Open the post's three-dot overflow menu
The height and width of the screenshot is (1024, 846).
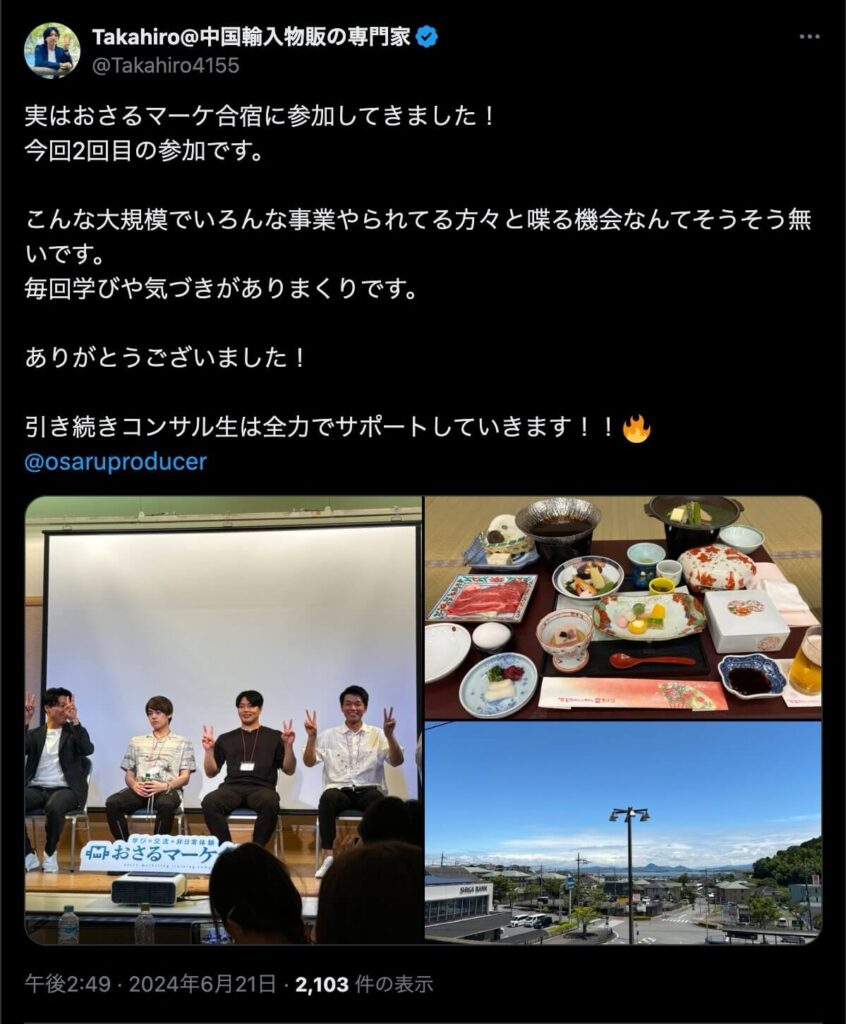coord(809,38)
